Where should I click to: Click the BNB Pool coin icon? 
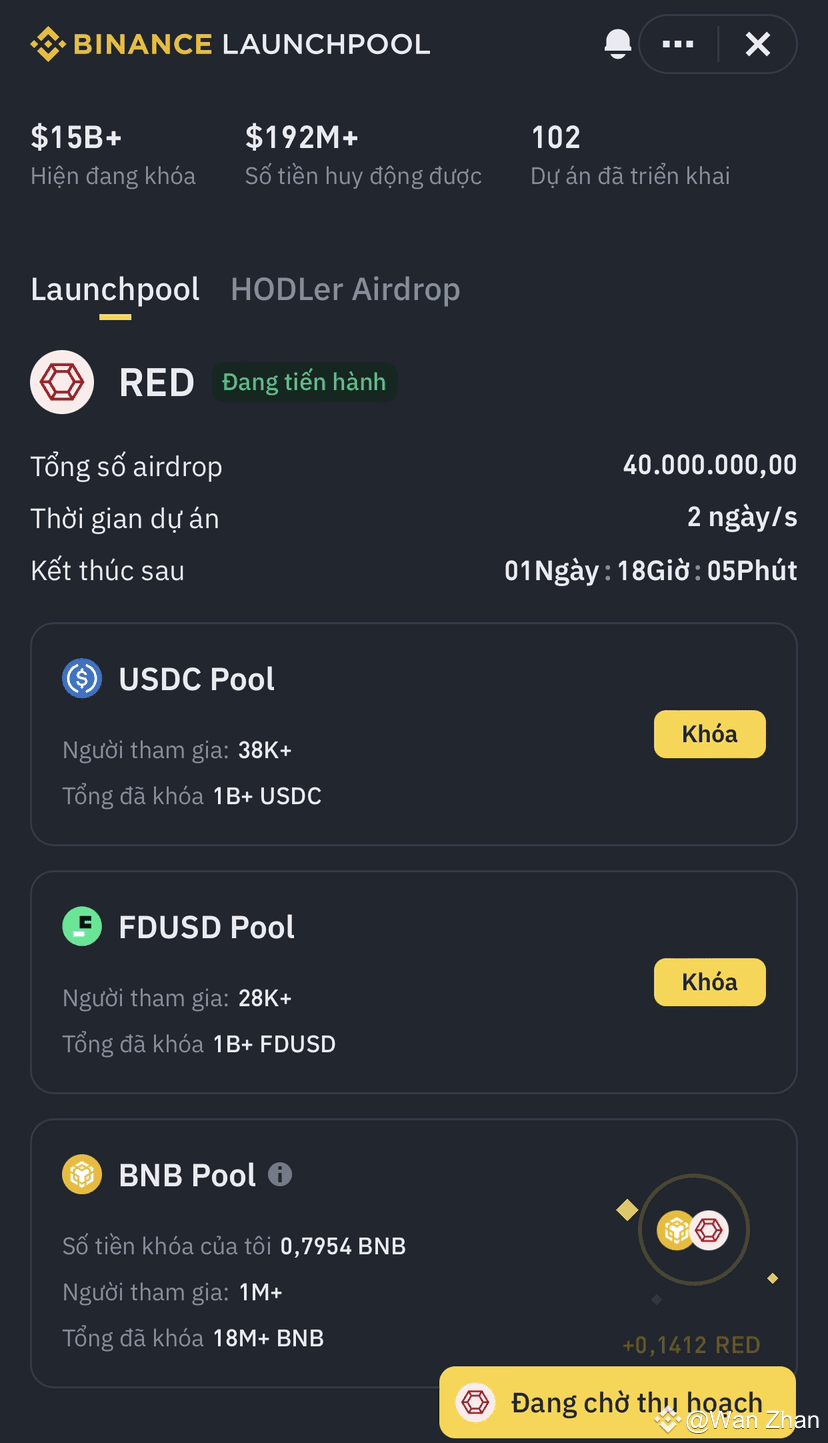pos(82,1174)
